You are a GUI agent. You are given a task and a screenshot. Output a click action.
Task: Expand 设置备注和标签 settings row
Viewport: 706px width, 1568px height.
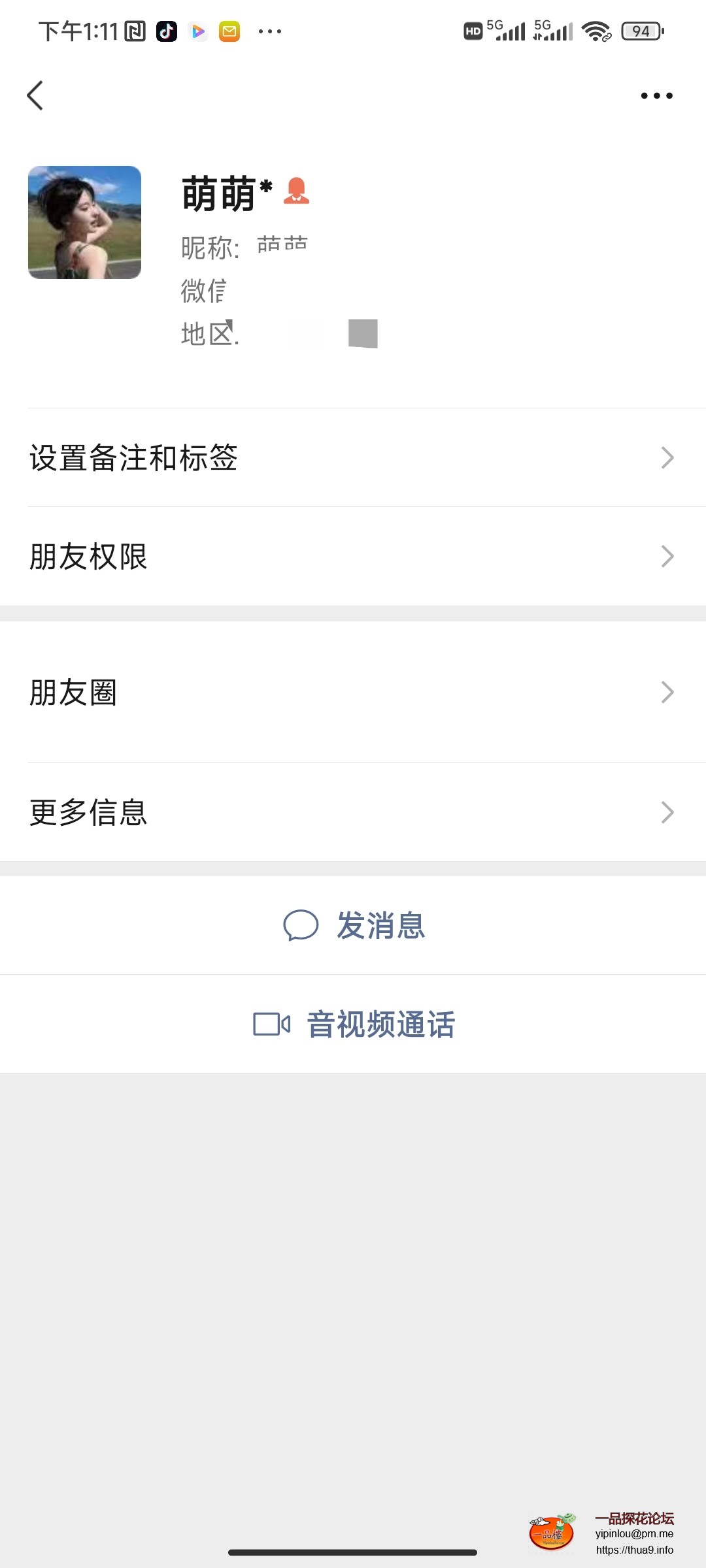pyautogui.click(x=353, y=459)
